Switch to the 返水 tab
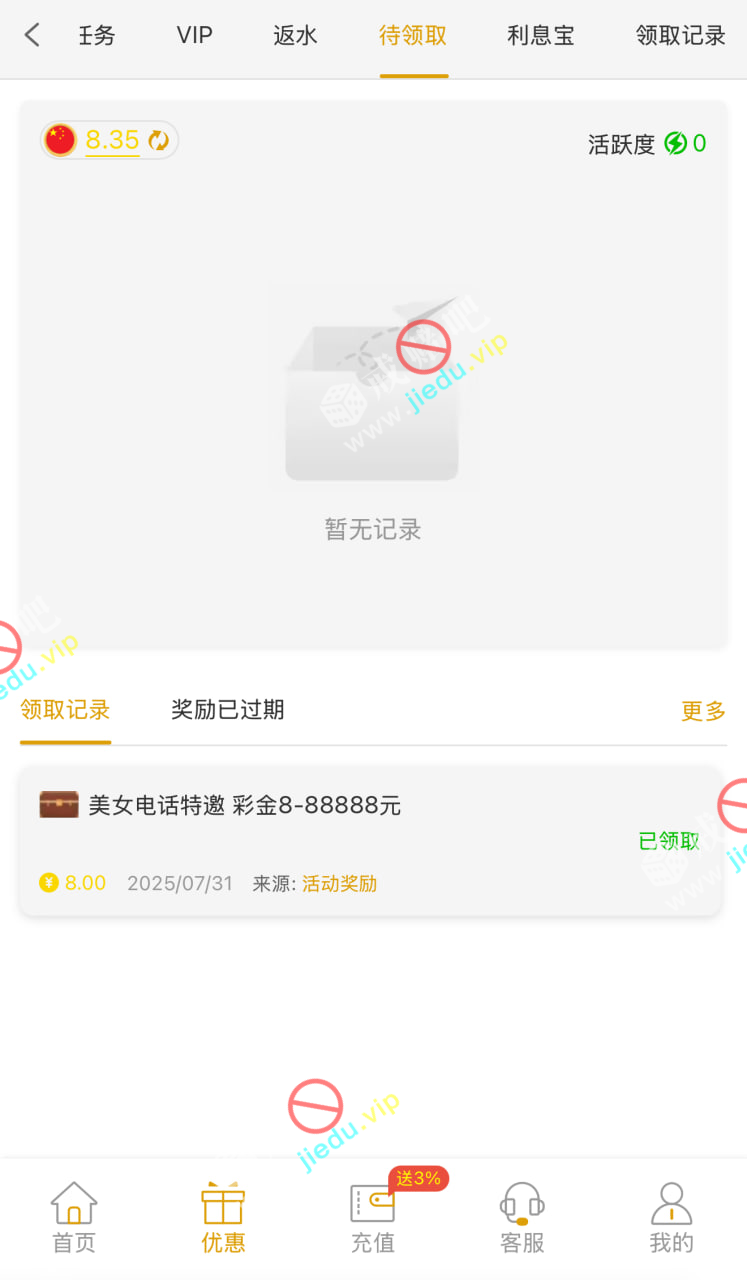Screen dimensions: 747x1280 click(295, 36)
